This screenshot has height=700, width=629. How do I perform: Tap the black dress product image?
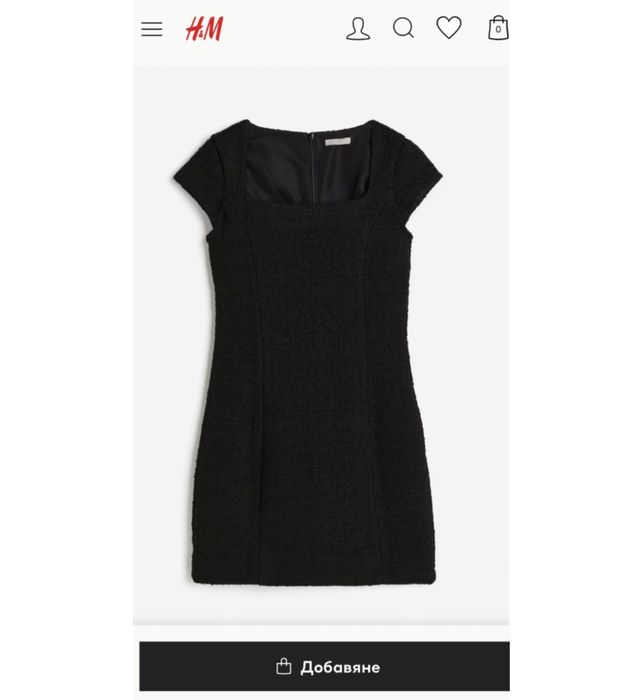coord(321,350)
